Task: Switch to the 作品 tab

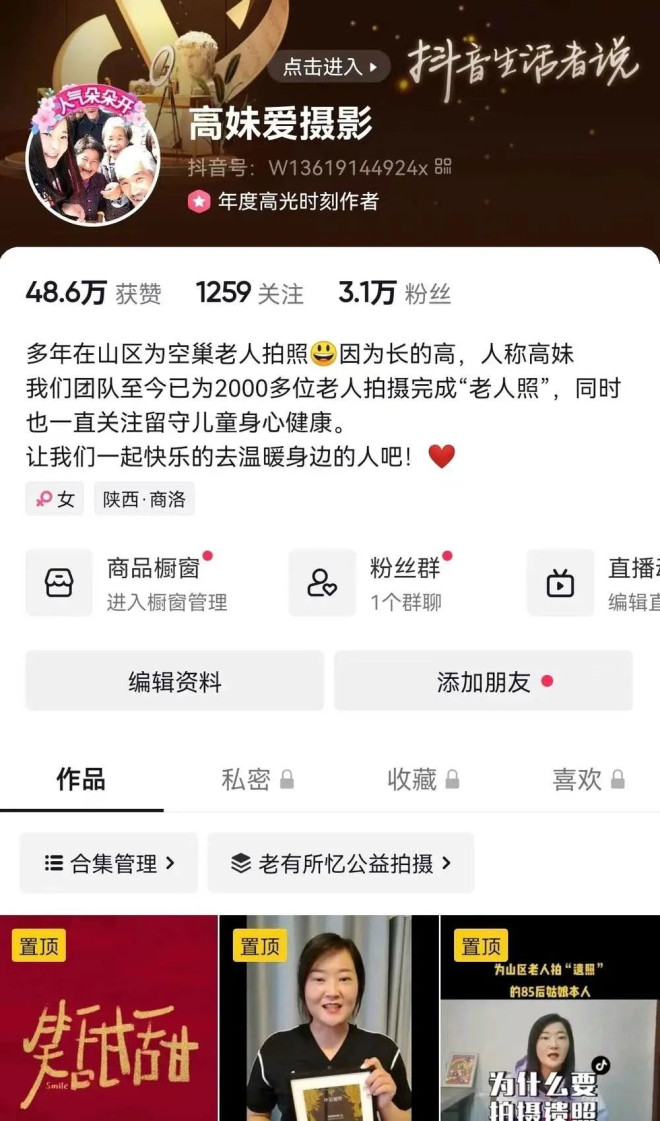Action: [x=81, y=779]
